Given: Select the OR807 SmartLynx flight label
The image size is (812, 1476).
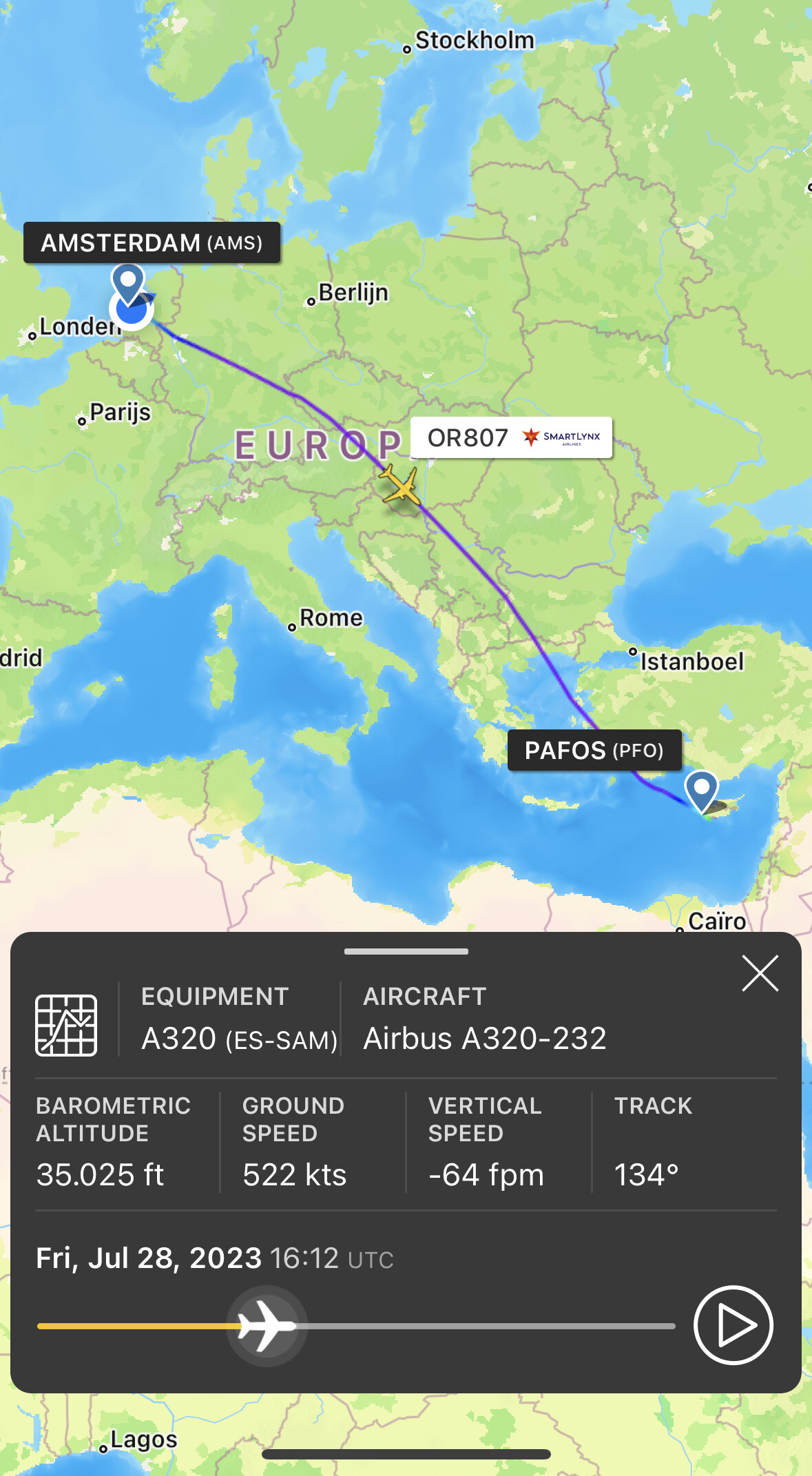Looking at the screenshot, I should pyautogui.click(x=511, y=437).
